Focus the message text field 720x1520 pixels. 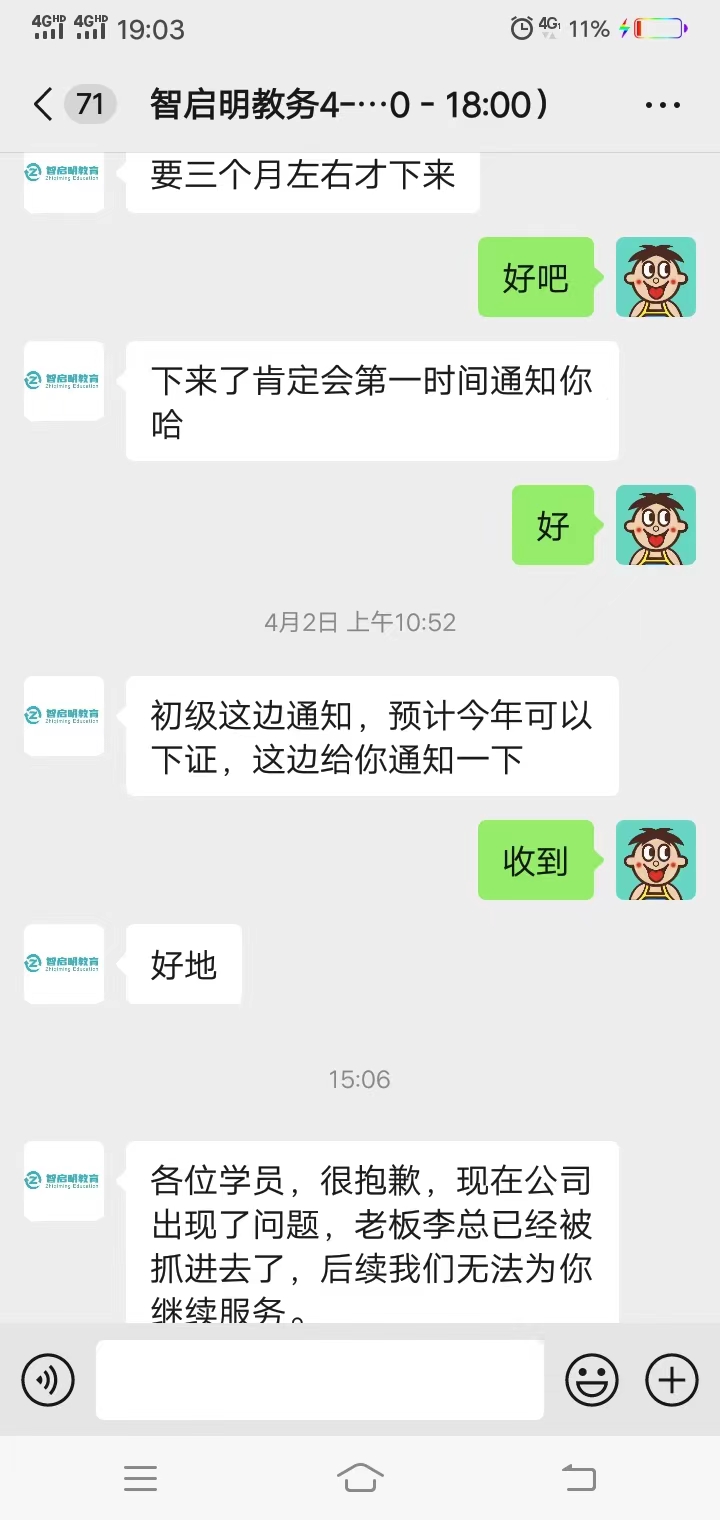coord(320,1380)
